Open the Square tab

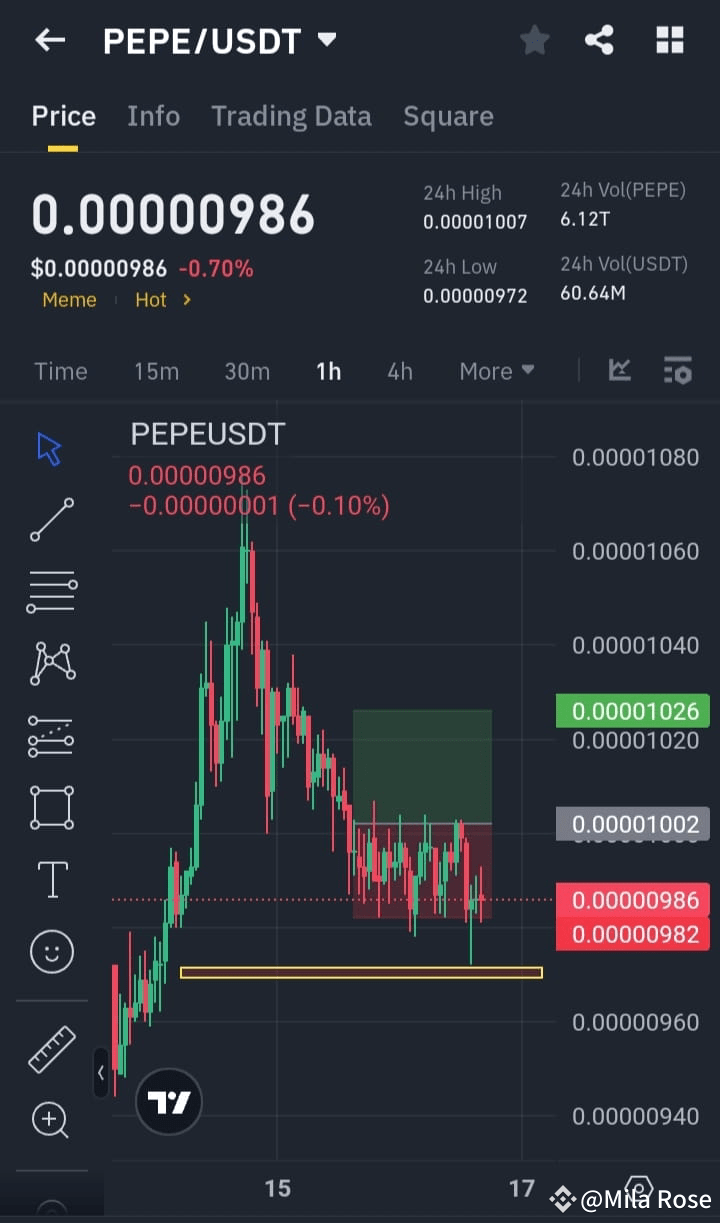[448, 115]
